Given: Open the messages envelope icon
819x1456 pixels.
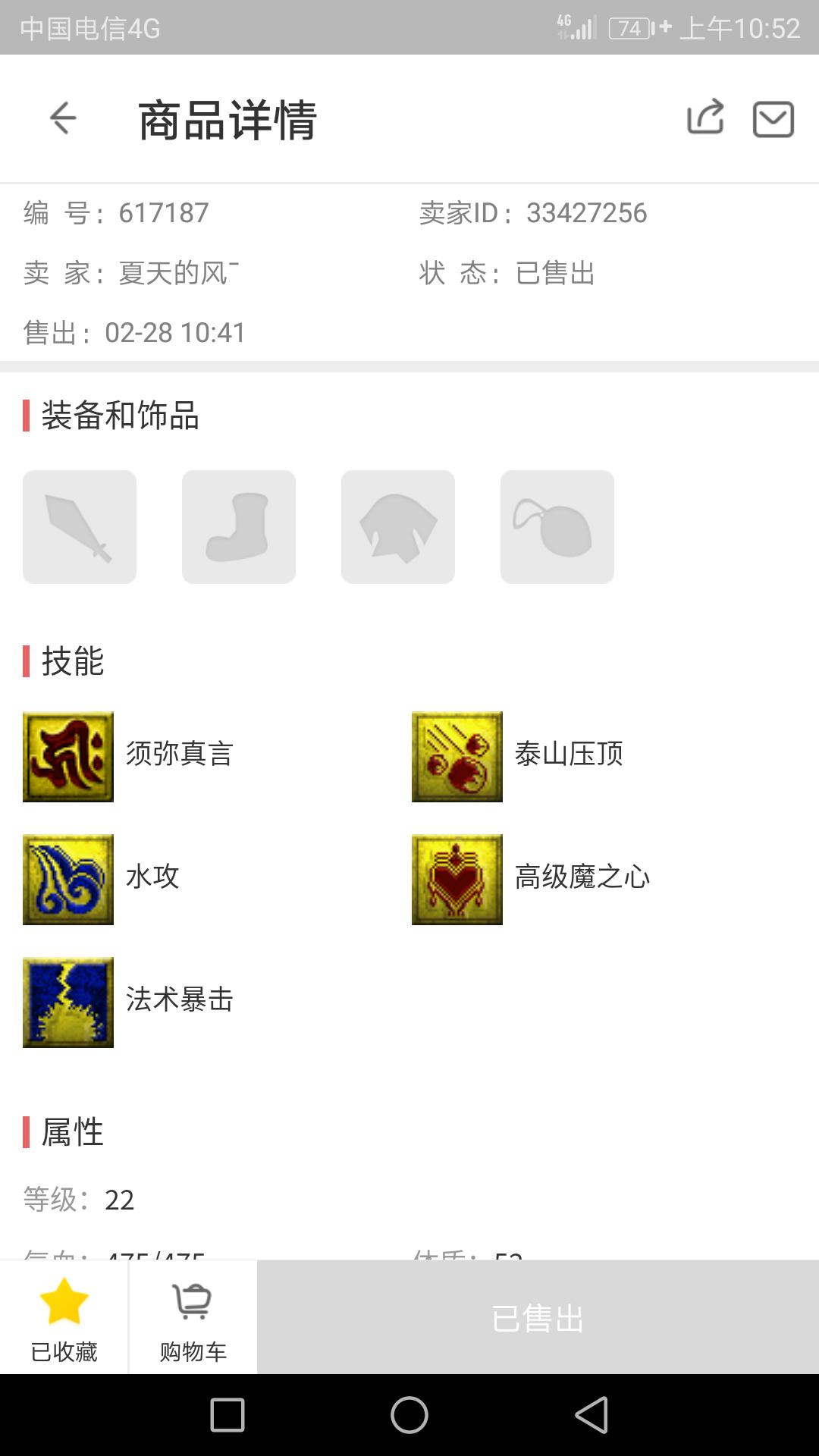Looking at the screenshot, I should 773,119.
